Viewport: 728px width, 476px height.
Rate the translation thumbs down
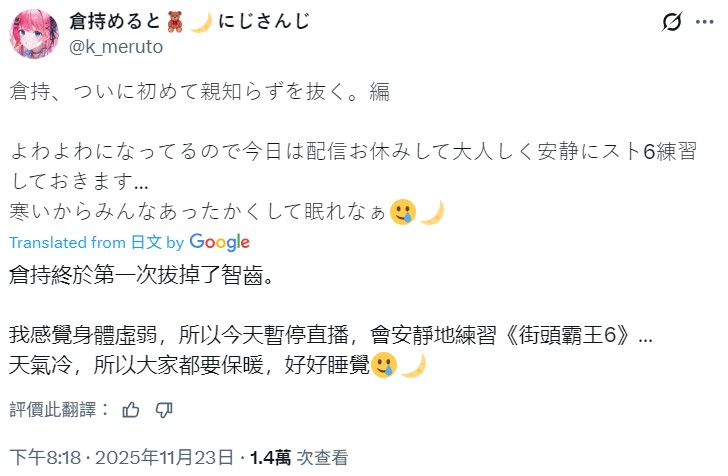pyautogui.click(x=164, y=409)
